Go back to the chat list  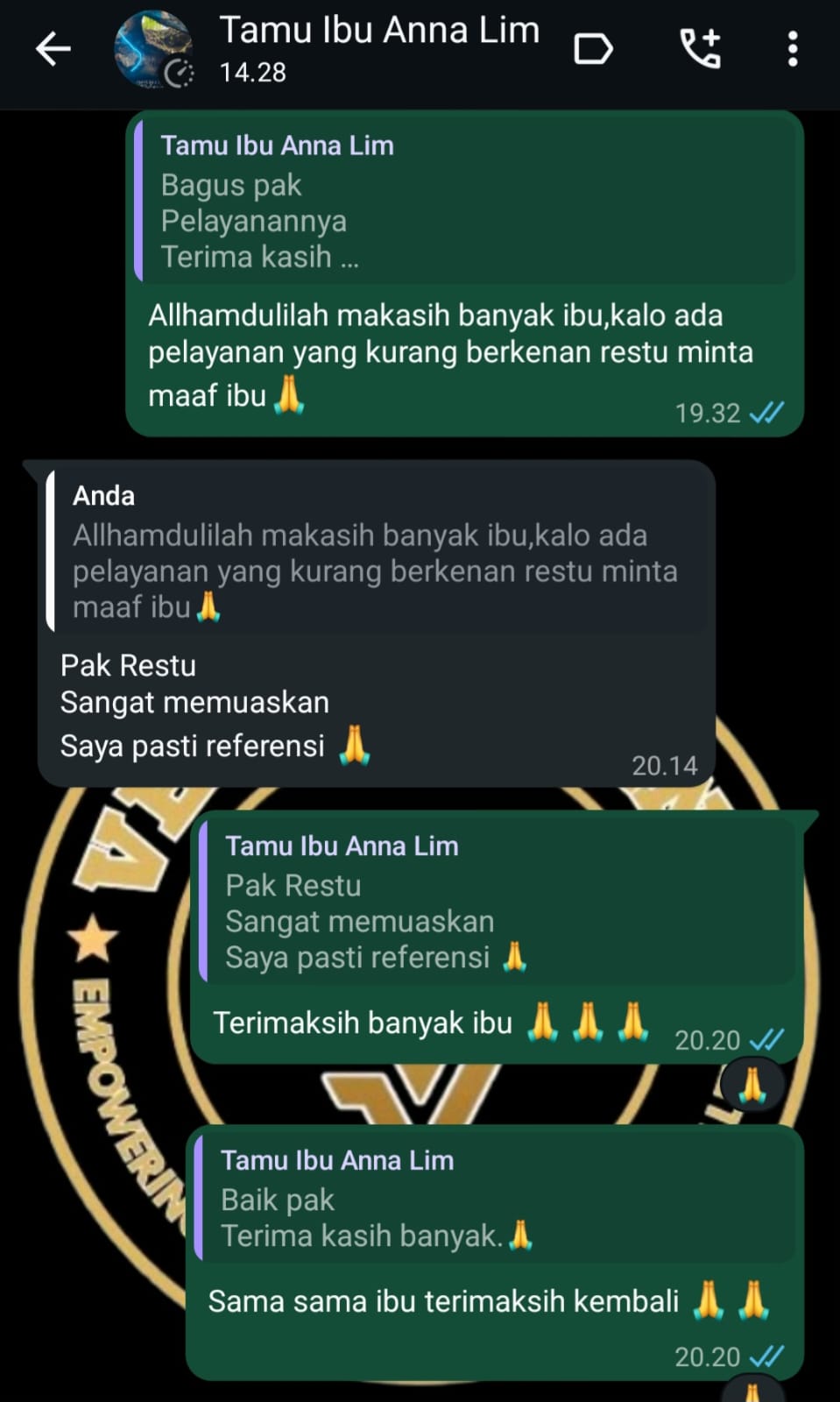53,49
